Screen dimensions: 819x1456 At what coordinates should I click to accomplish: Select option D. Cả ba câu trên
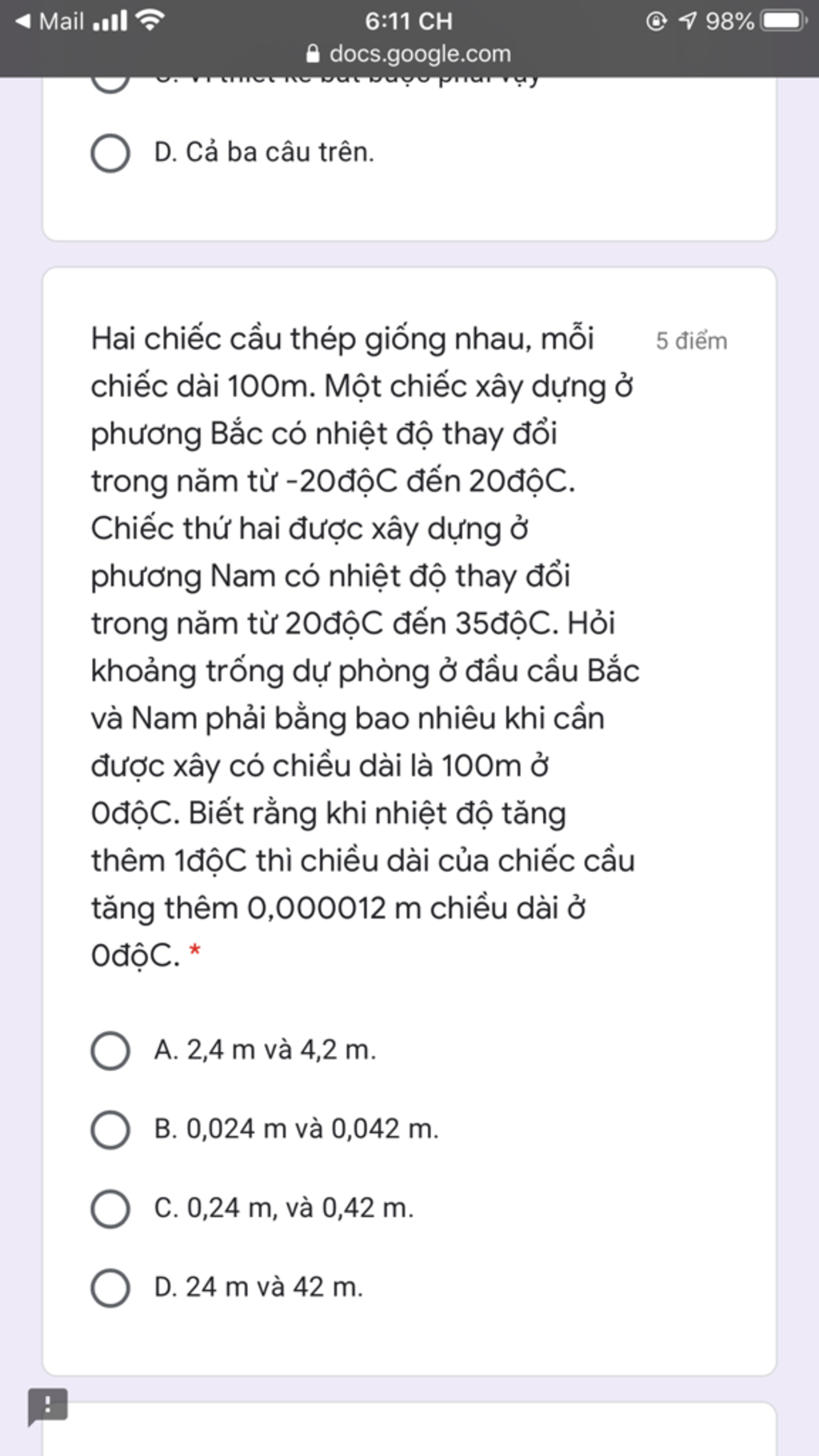click(110, 154)
